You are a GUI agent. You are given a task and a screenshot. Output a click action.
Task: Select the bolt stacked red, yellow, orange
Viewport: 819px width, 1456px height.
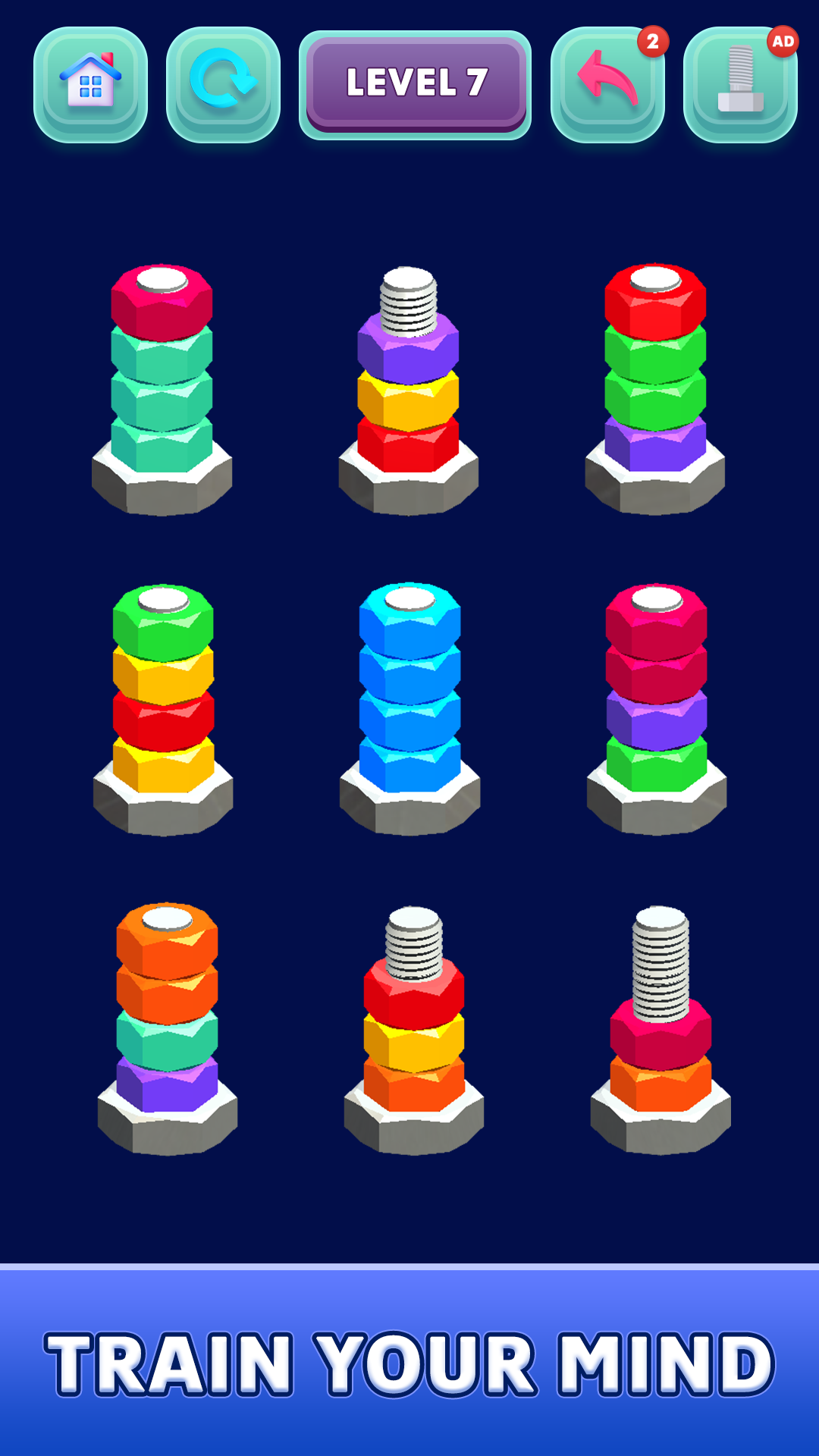click(x=414, y=1031)
